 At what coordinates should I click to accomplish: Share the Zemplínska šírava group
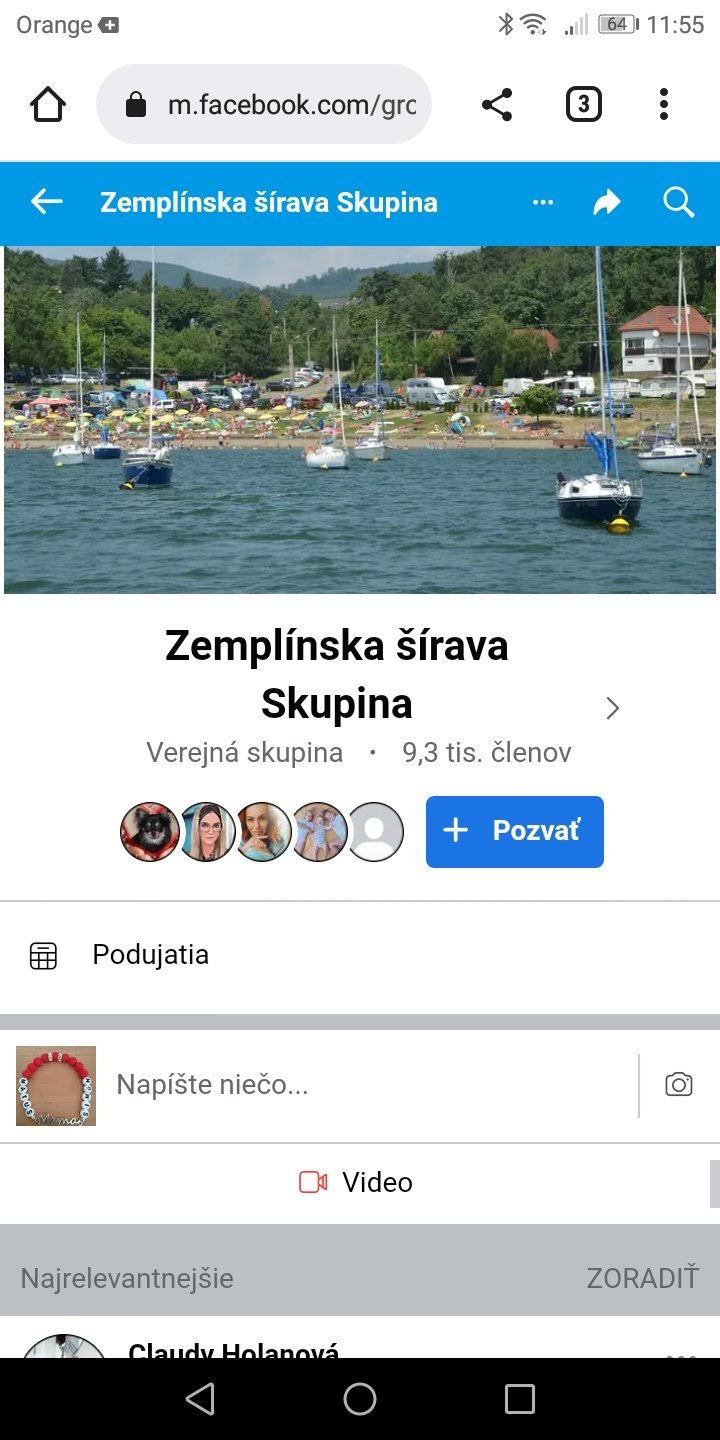(607, 203)
